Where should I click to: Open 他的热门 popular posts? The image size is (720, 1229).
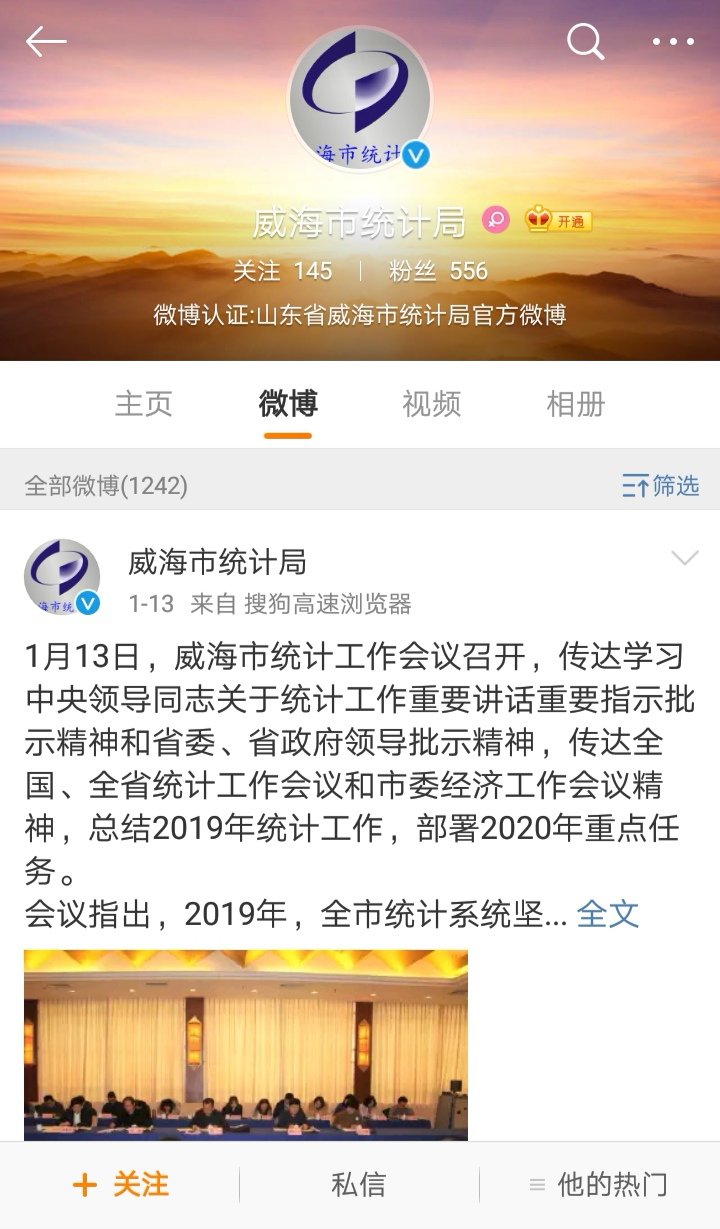(x=598, y=1185)
